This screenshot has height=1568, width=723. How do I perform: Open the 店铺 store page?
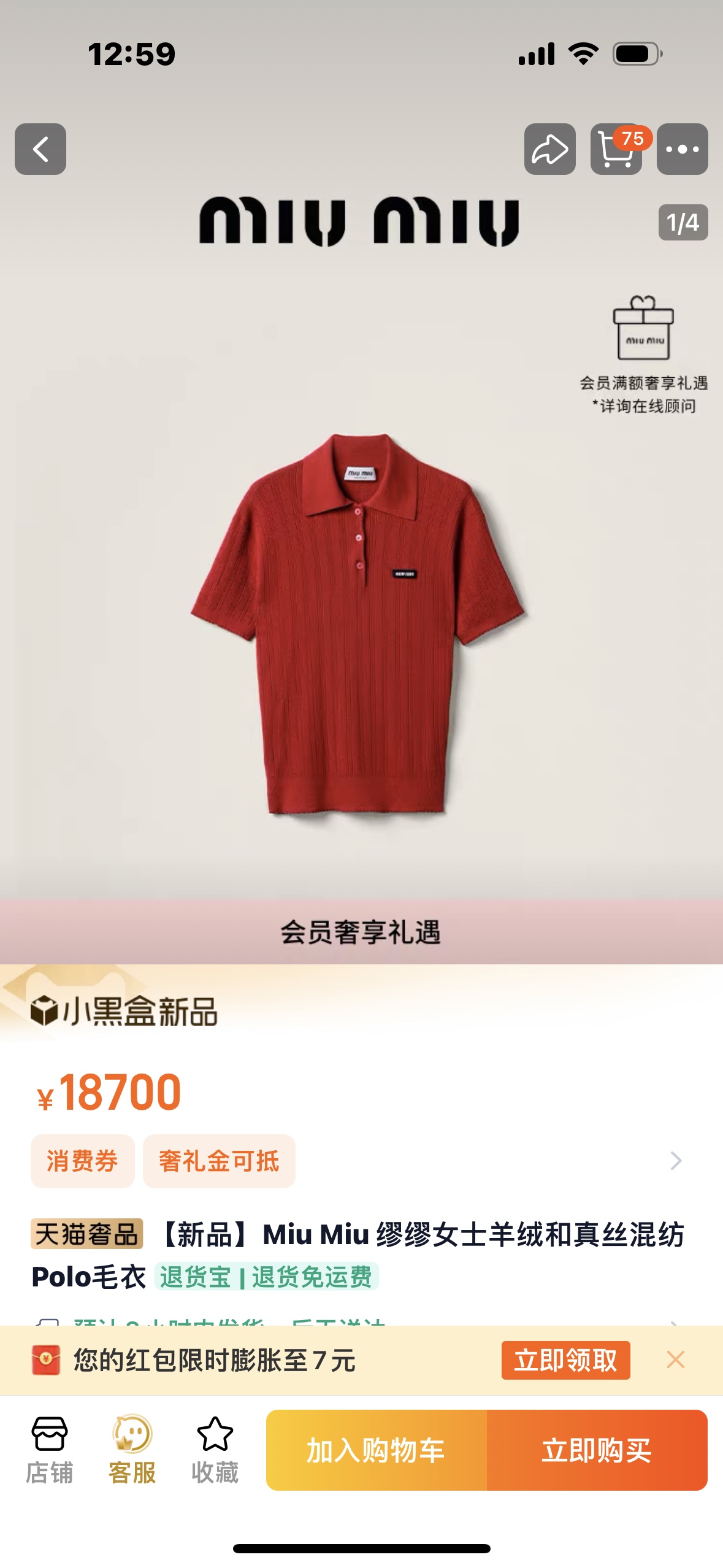[49, 1450]
